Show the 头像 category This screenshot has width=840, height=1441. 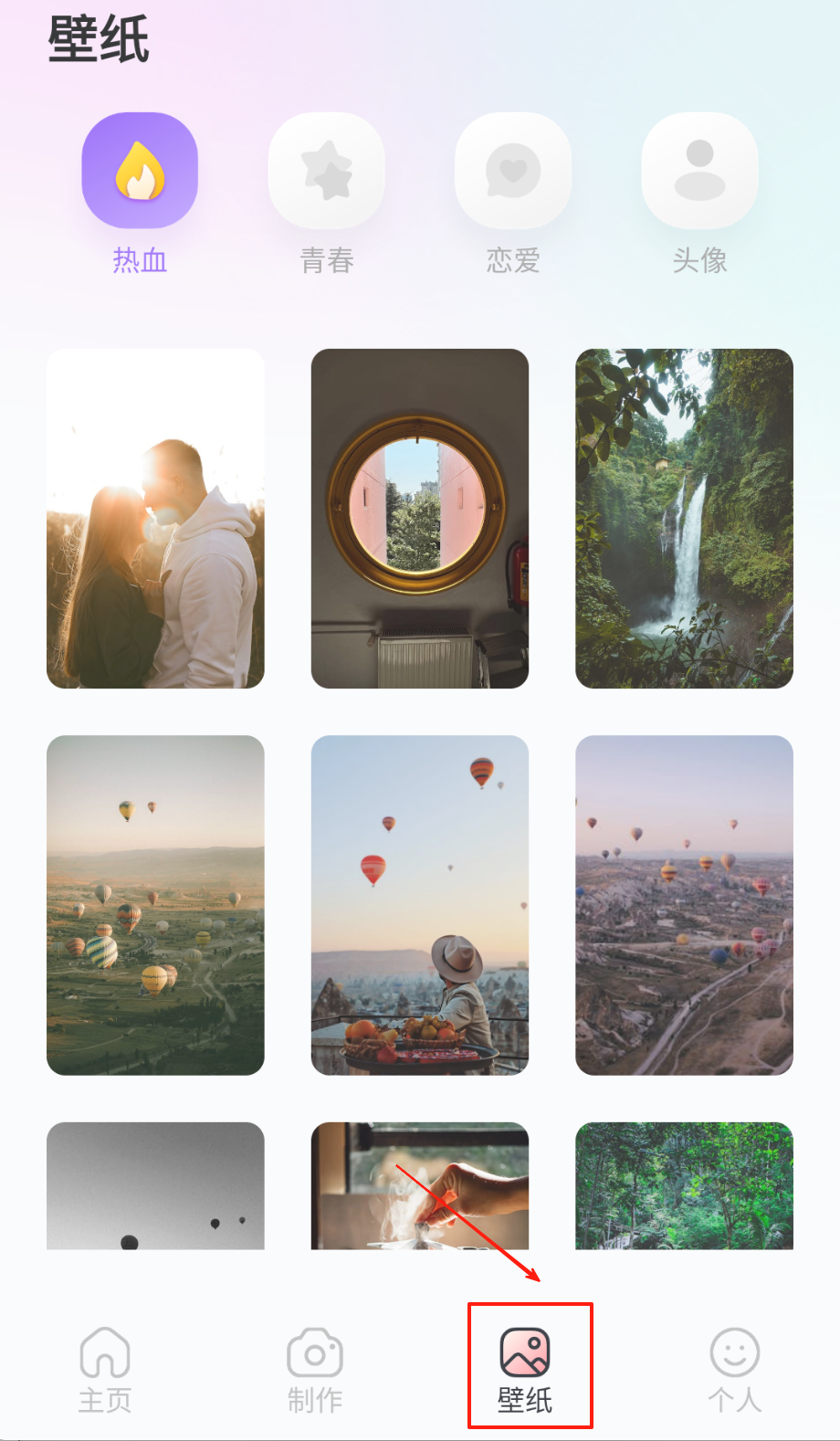pyautogui.click(x=700, y=193)
